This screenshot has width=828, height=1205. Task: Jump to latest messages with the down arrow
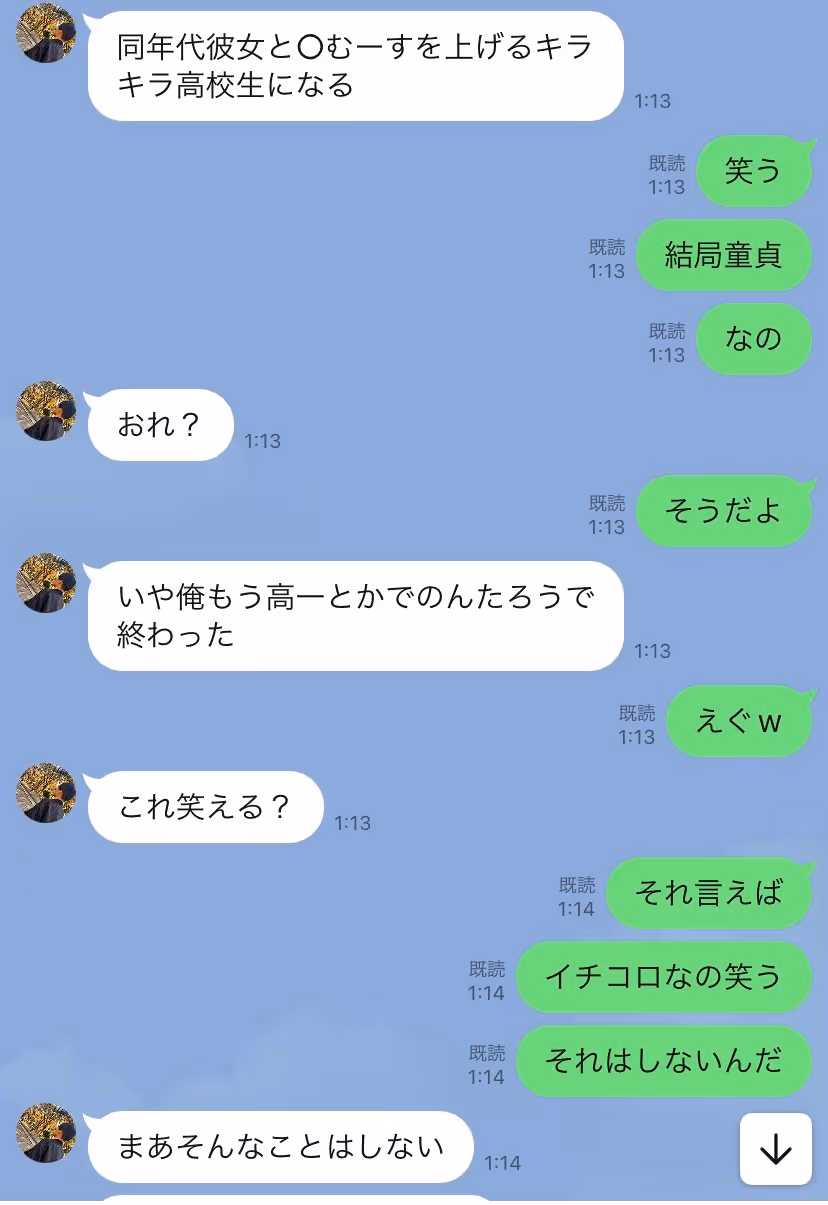[x=775, y=1150]
